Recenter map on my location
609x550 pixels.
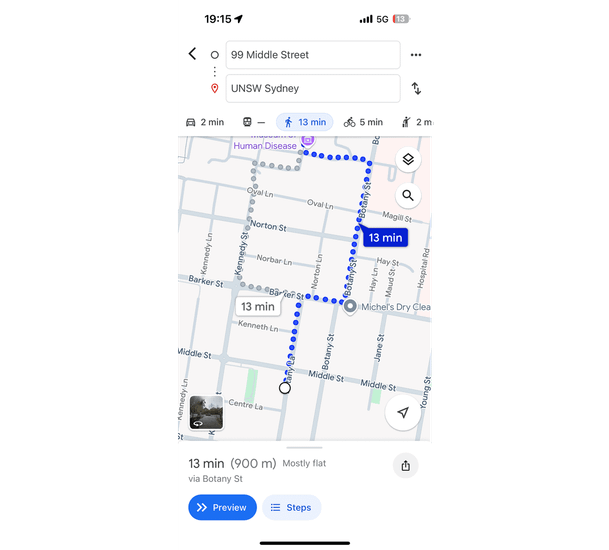pos(403,413)
